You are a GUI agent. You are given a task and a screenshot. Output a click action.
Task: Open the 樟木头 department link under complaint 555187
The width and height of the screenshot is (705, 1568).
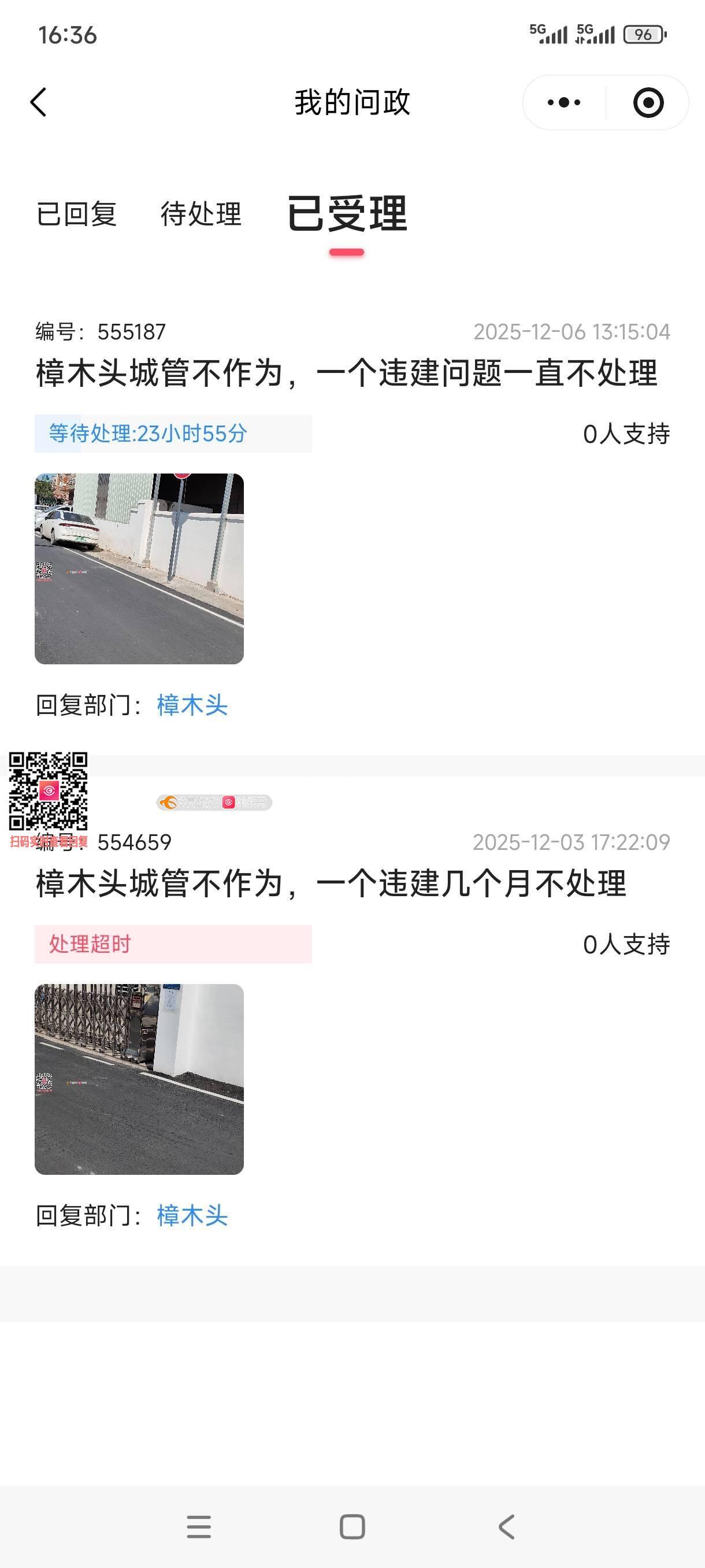pyautogui.click(x=192, y=705)
